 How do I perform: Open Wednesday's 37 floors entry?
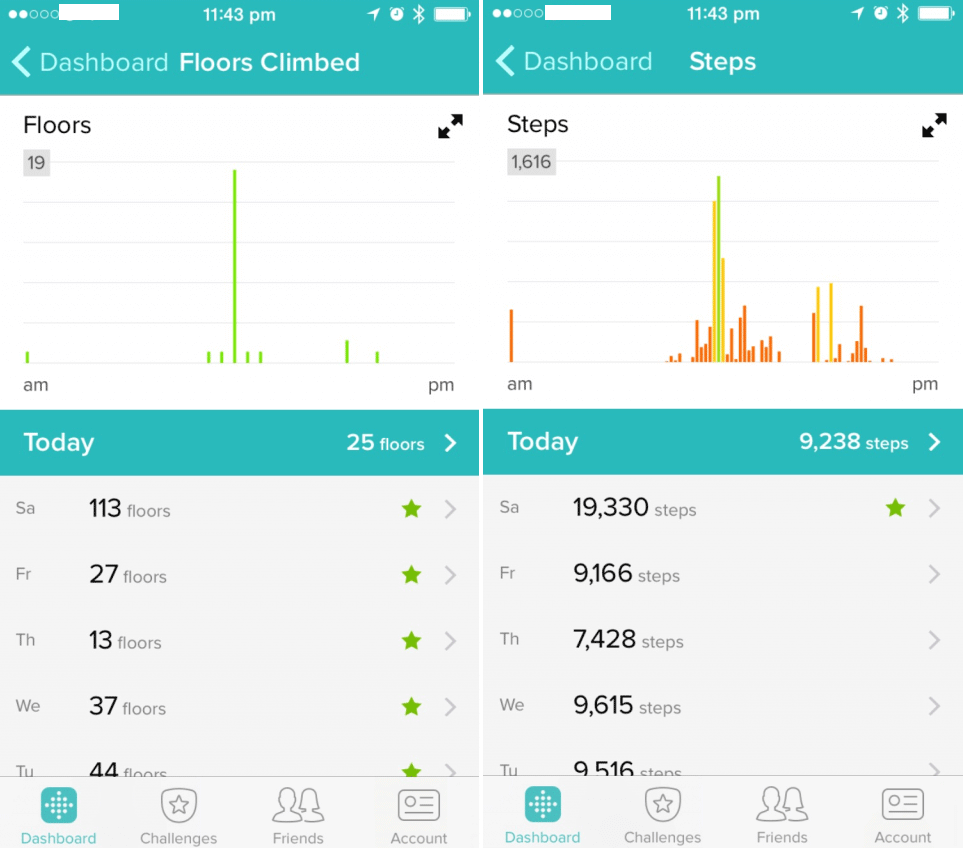[x=240, y=707]
